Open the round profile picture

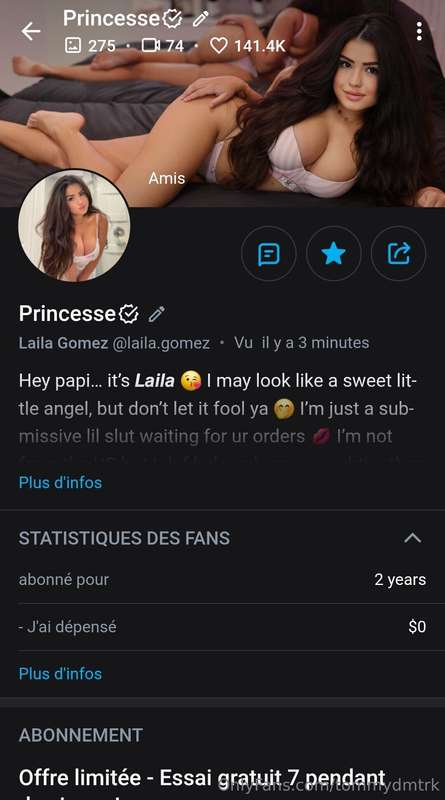point(74,226)
